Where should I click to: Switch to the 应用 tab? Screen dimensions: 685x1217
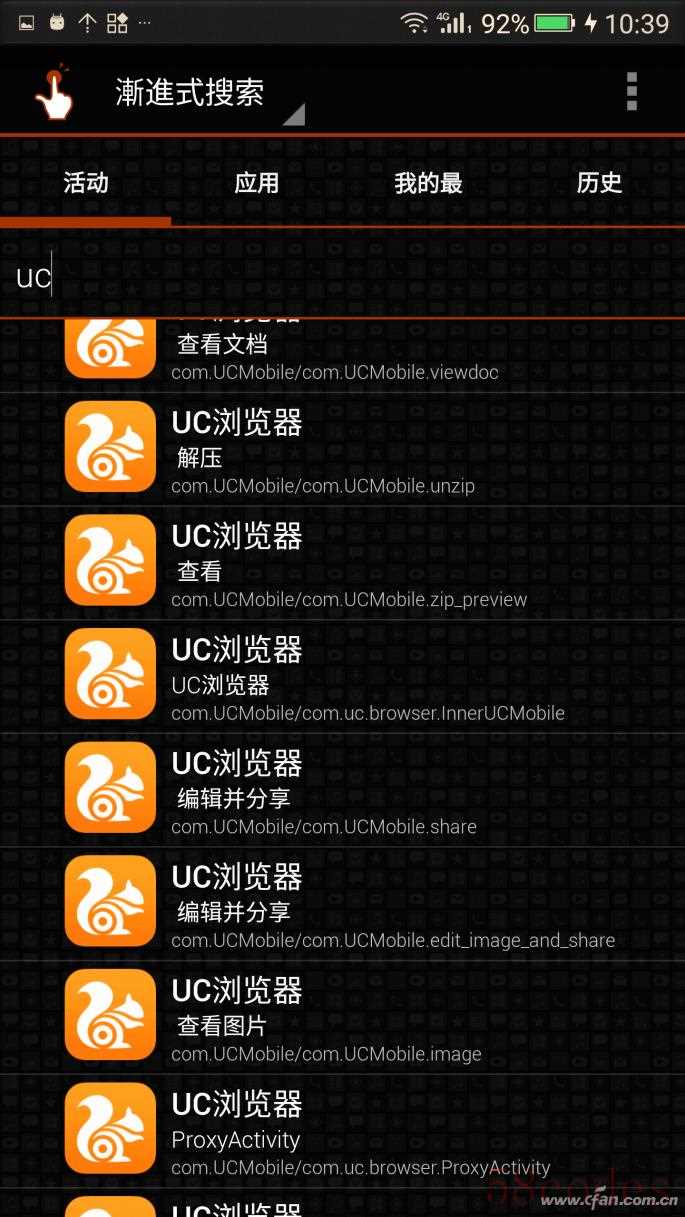pyautogui.click(x=257, y=183)
